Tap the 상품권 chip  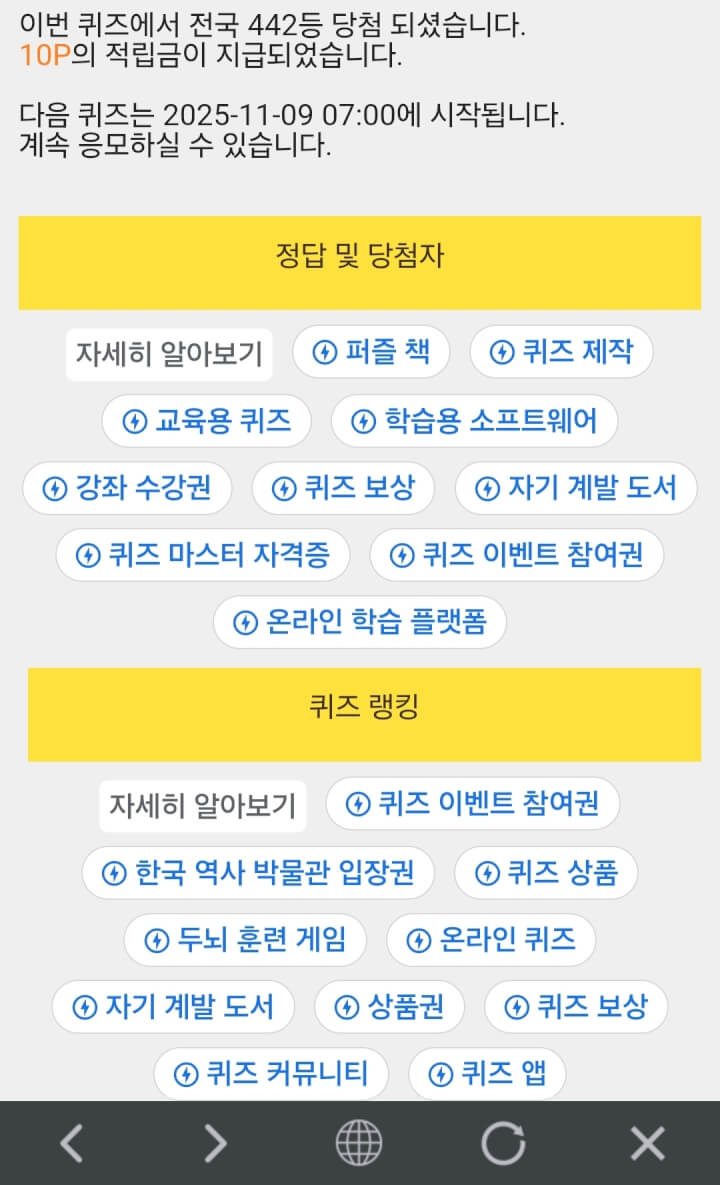click(389, 1007)
